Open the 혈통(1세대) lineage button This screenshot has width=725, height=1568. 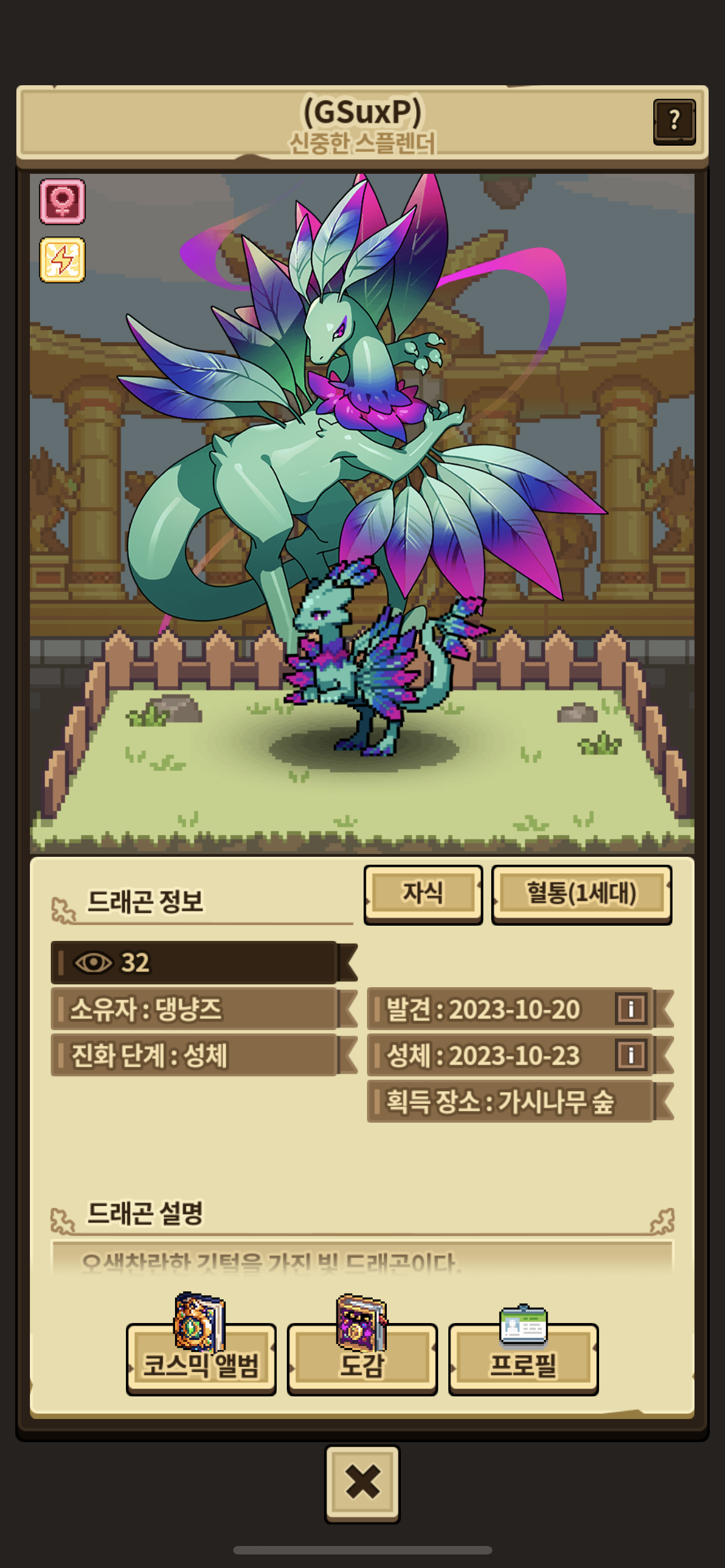pyautogui.click(x=582, y=894)
